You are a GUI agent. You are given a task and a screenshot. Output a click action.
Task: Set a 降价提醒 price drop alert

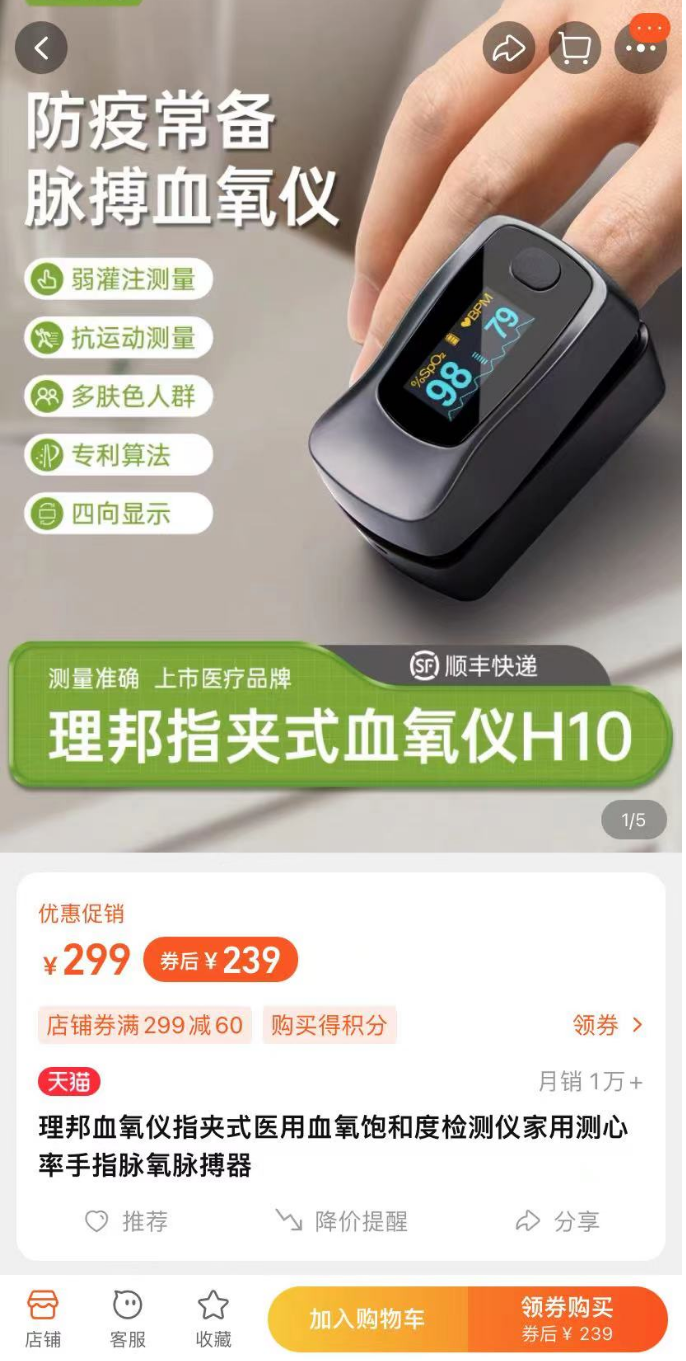(x=342, y=1221)
